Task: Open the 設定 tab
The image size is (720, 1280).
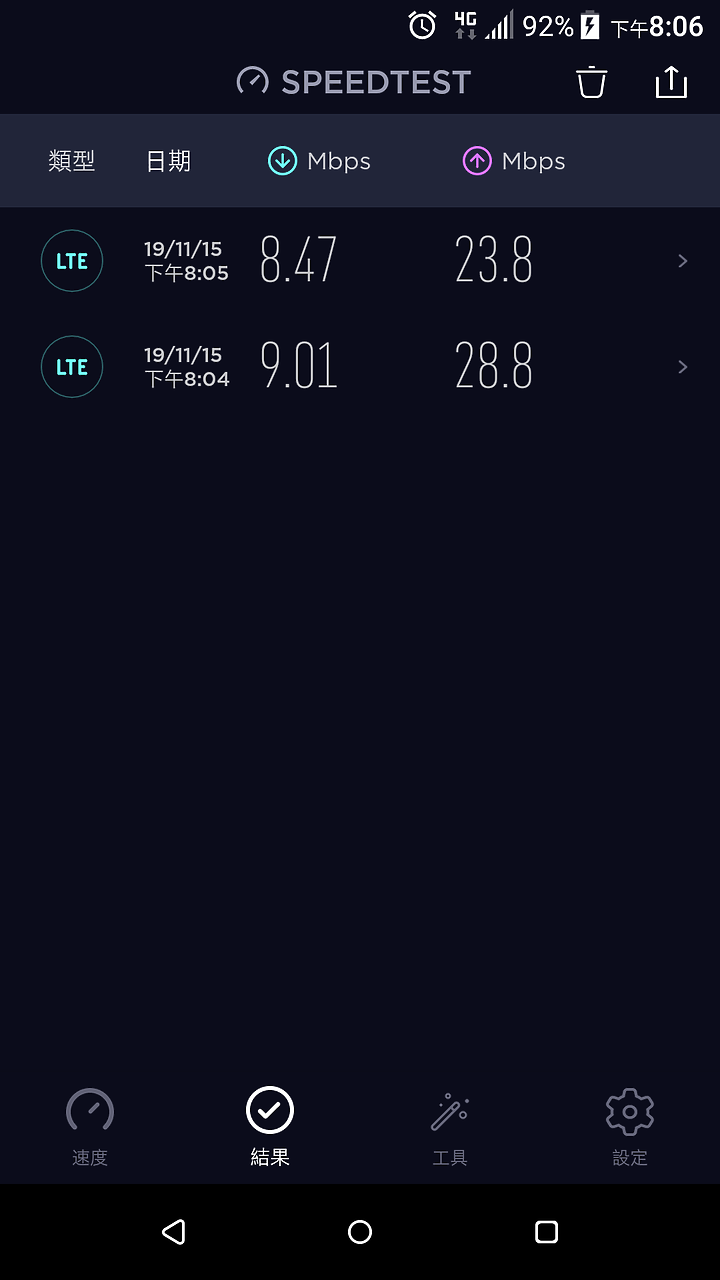Action: click(x=630, y=1128)
